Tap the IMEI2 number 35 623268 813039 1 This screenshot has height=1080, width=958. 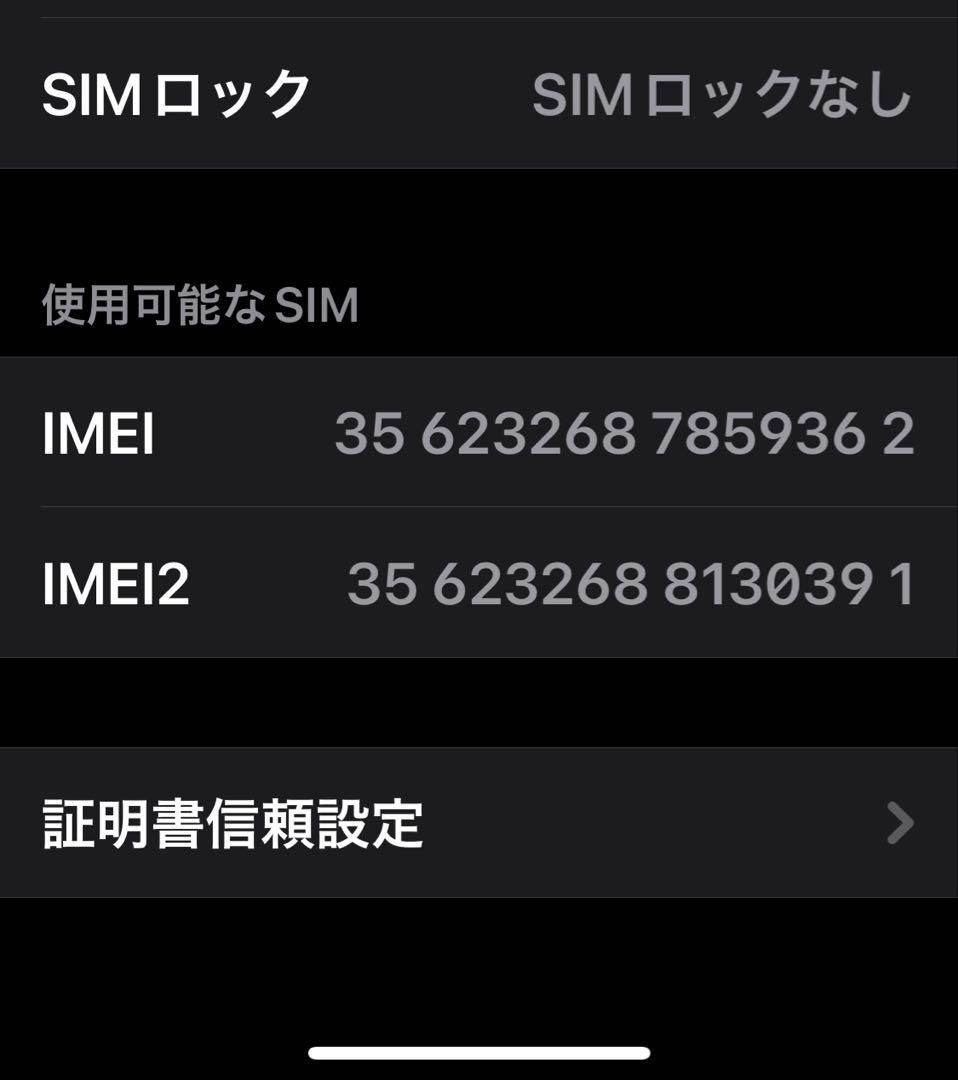click(630, 585)
